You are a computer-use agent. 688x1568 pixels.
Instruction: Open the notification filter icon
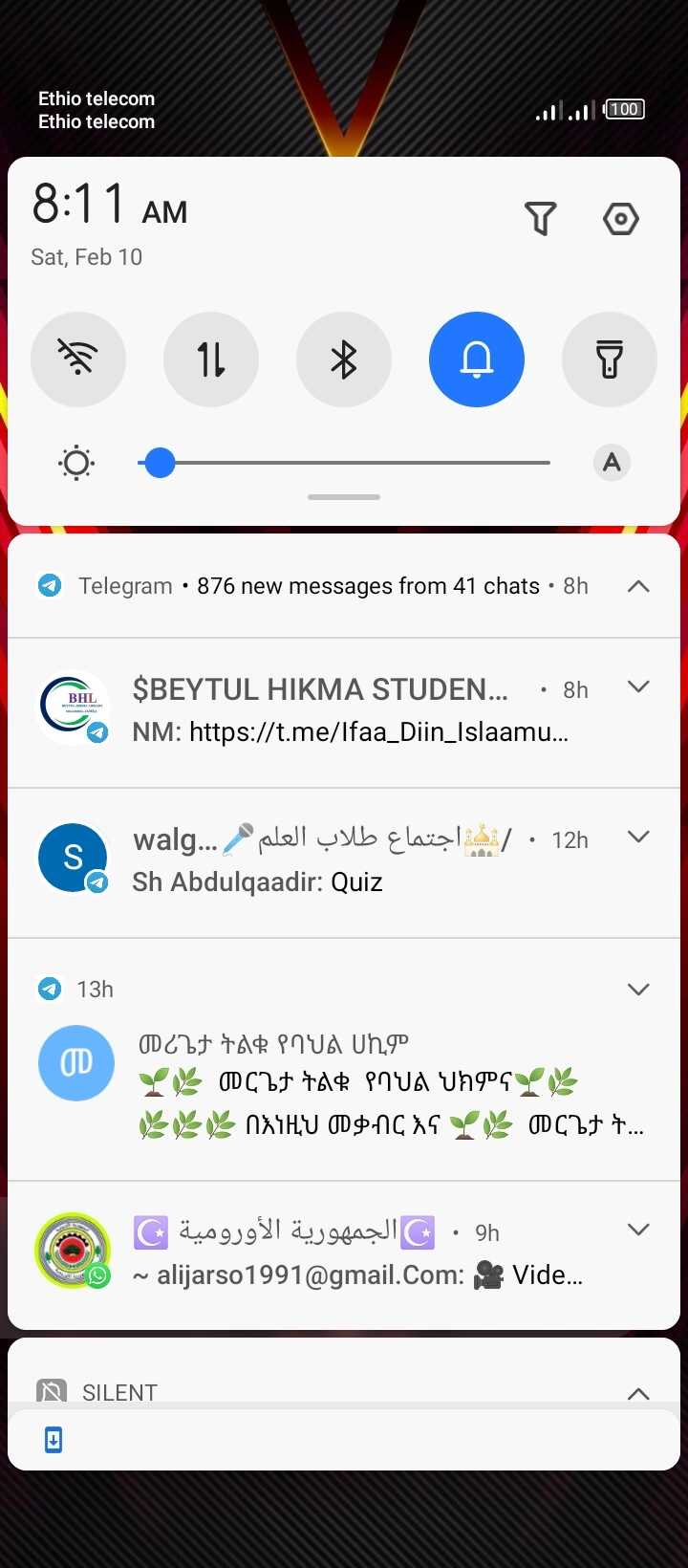[541, 219]
